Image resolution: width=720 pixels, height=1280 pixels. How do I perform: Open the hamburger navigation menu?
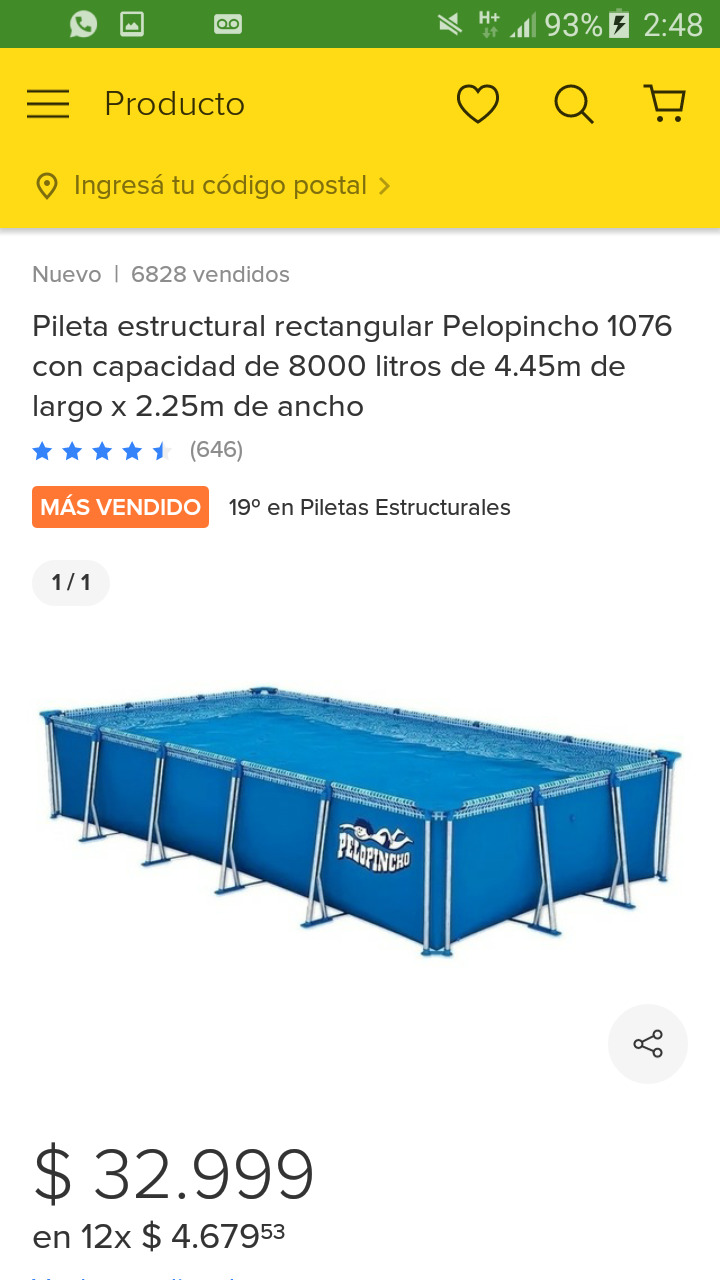pos(48,104)
